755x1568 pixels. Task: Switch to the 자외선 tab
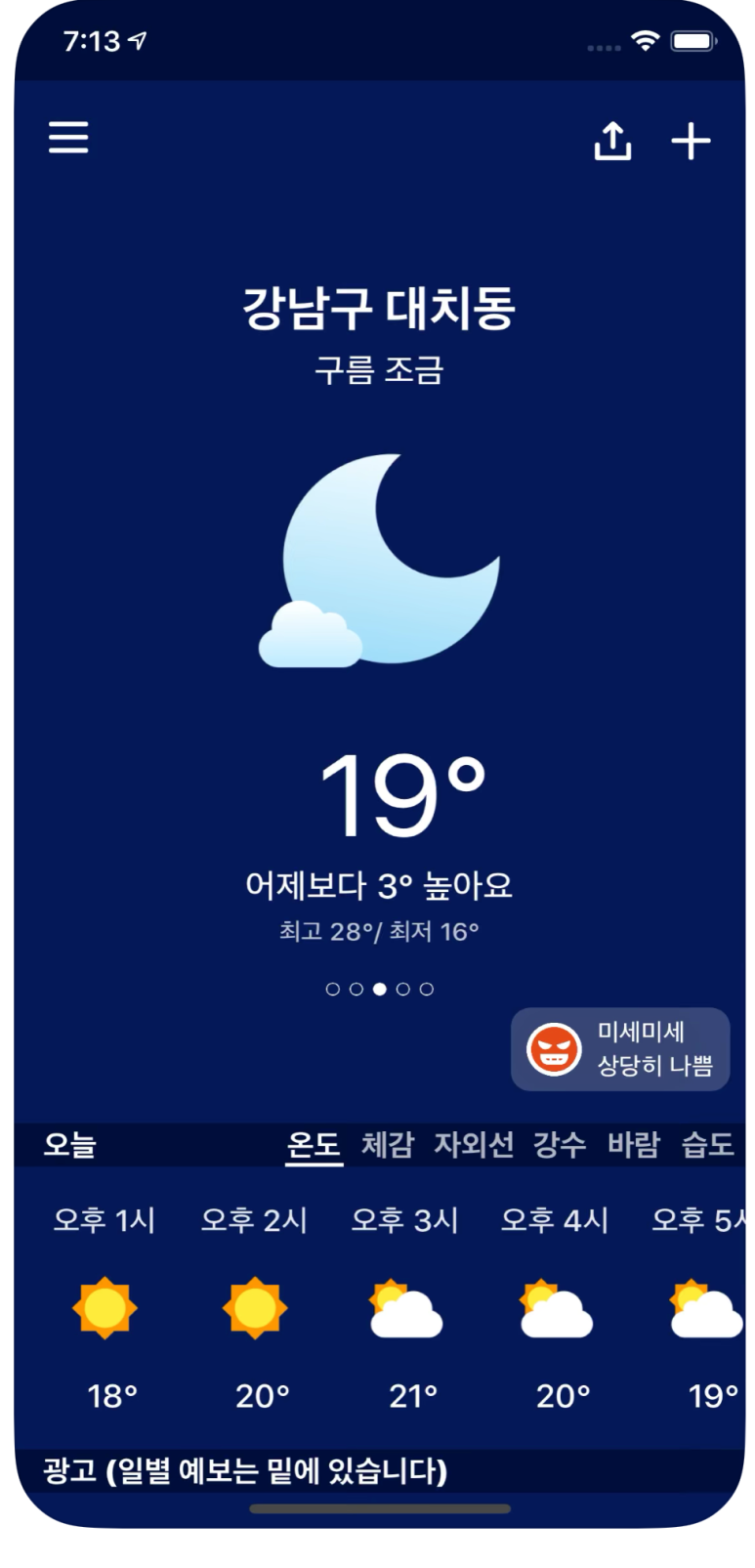click(474, 1144)
